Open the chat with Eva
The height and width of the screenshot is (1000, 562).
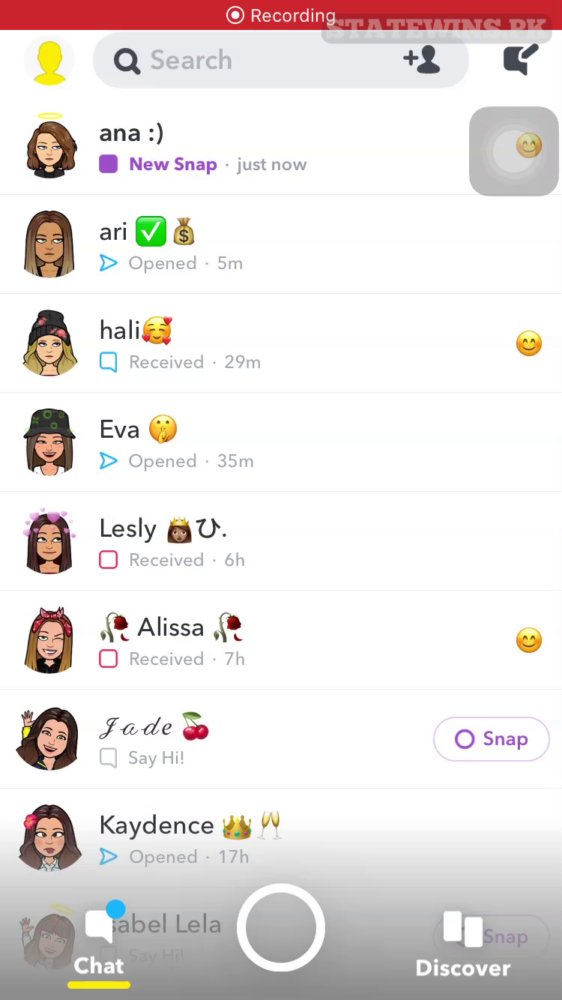point(281,443)
